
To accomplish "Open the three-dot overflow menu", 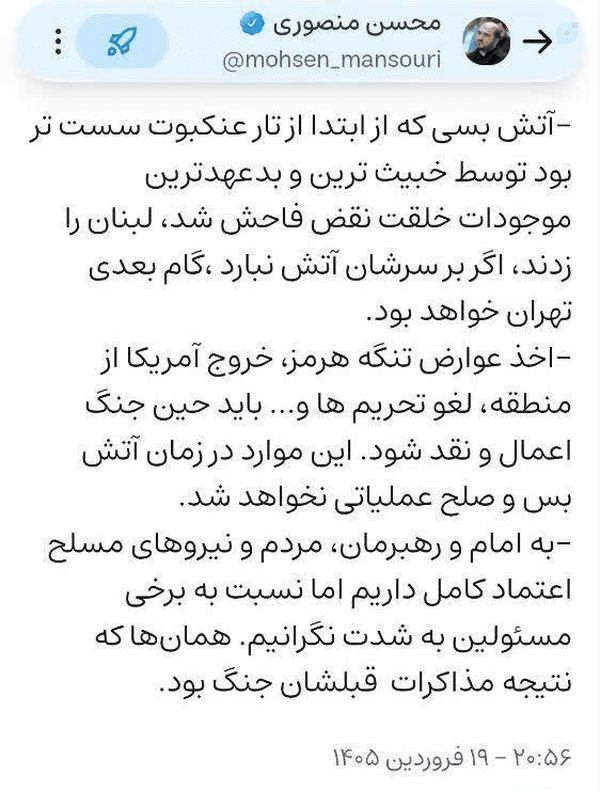I will (59, 41).
